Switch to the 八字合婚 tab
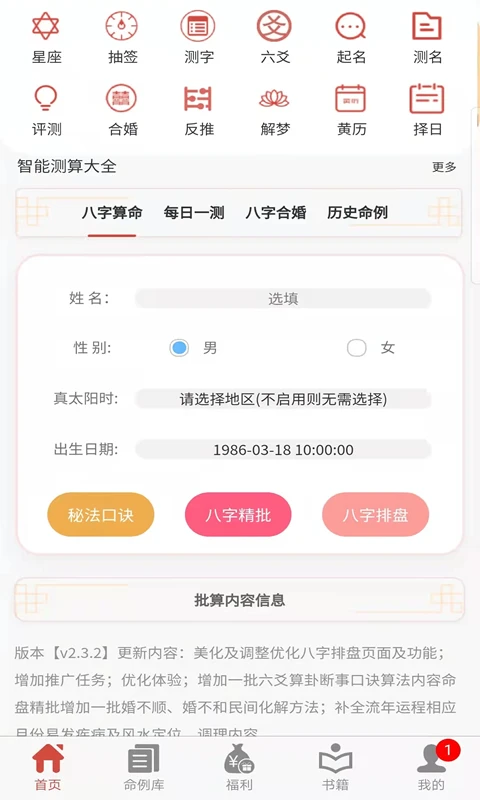This screenshot has height=800, width=480. 275,212
